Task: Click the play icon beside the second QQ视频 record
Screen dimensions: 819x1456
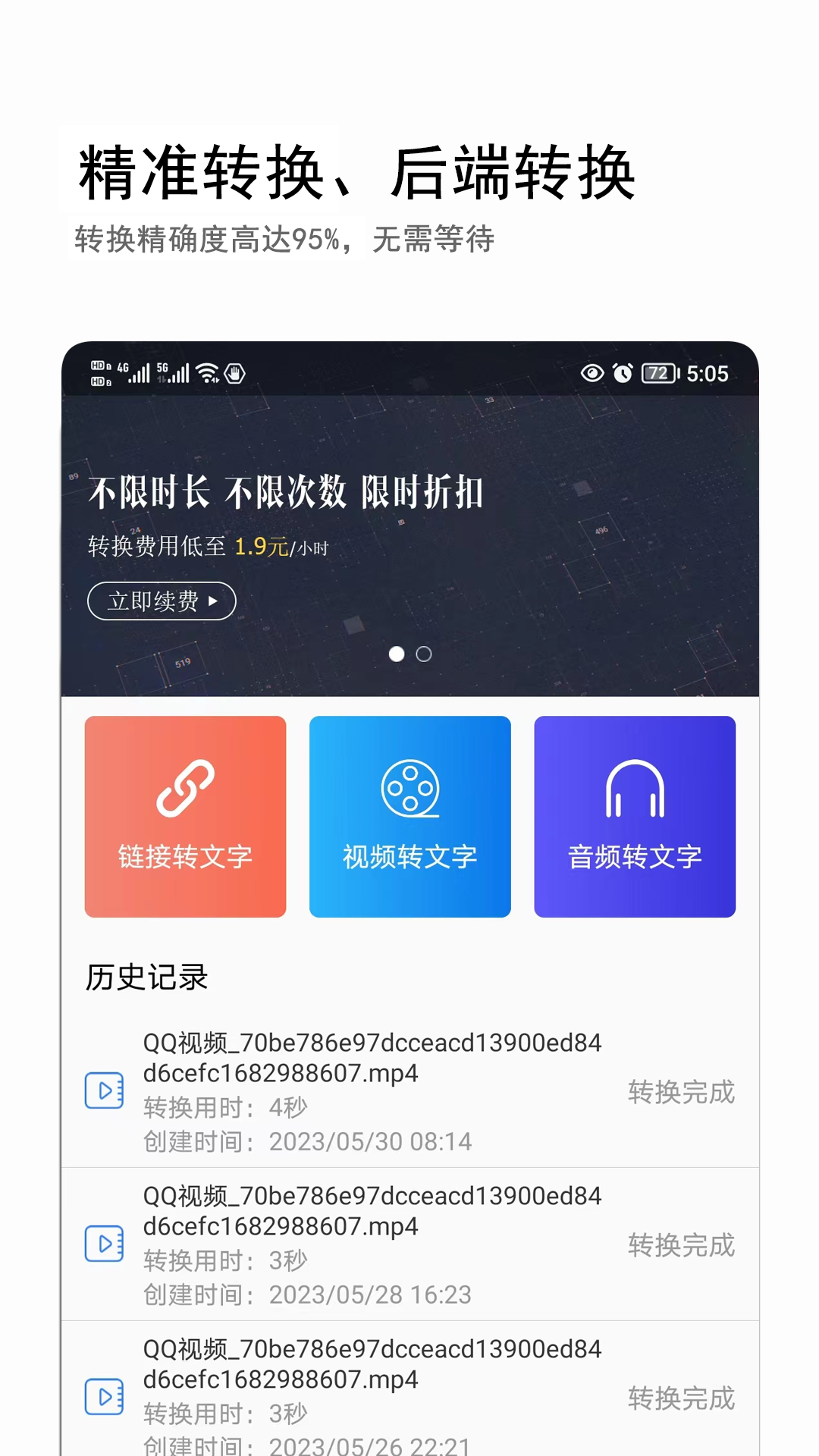Action: pos(104,1243)
